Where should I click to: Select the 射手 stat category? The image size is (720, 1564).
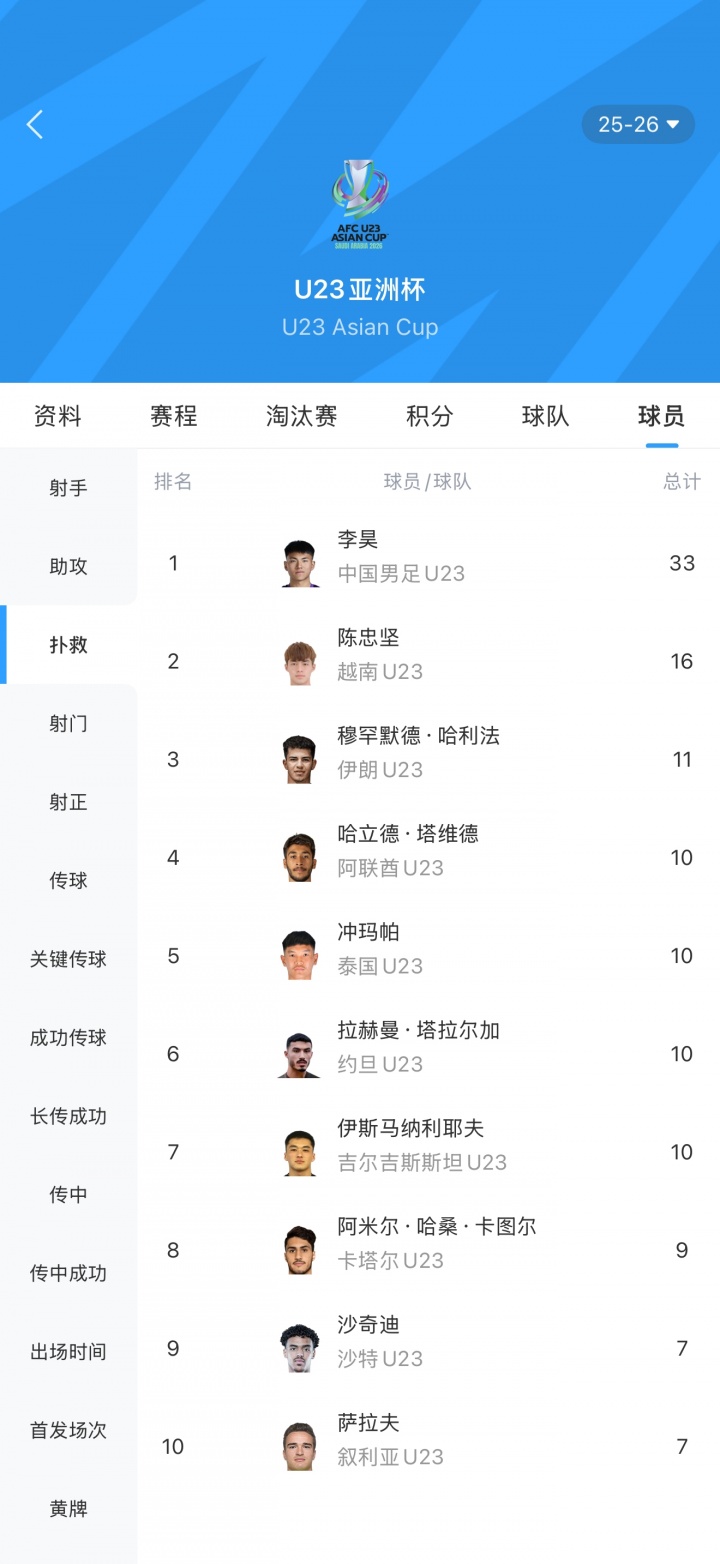pyautogui.click(x=68, y=488)
